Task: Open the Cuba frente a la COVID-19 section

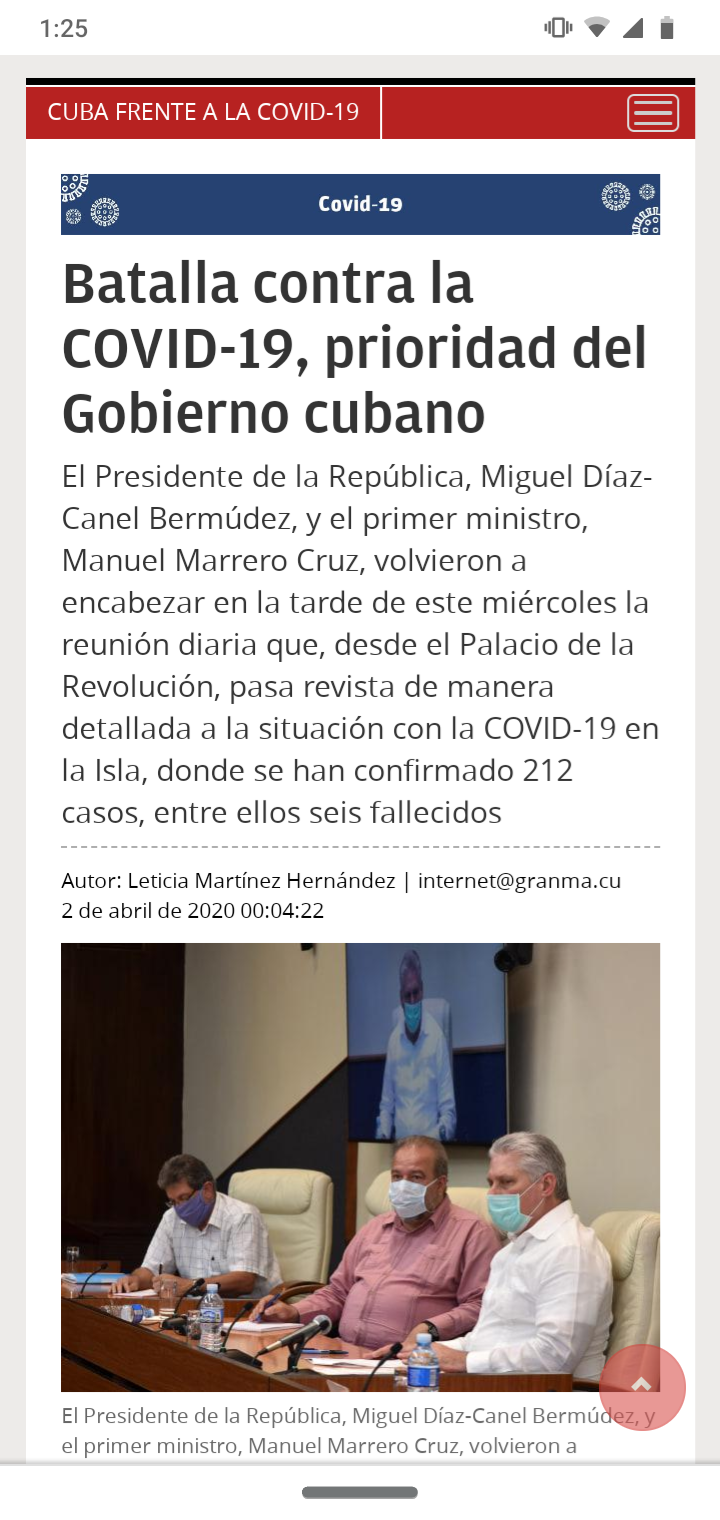Action: point(203,112)
